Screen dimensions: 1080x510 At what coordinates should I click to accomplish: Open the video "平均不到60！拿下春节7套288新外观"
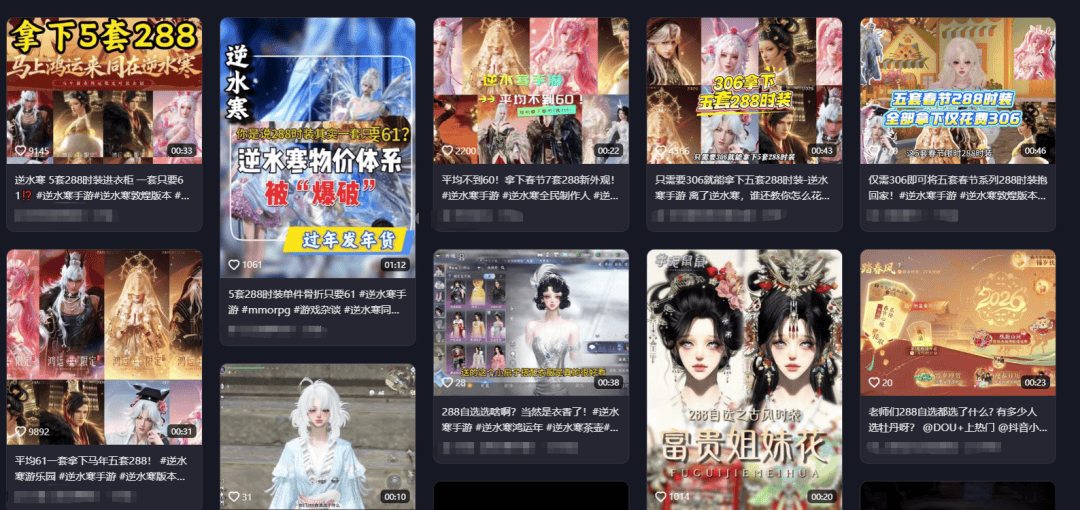coord(530,91)
